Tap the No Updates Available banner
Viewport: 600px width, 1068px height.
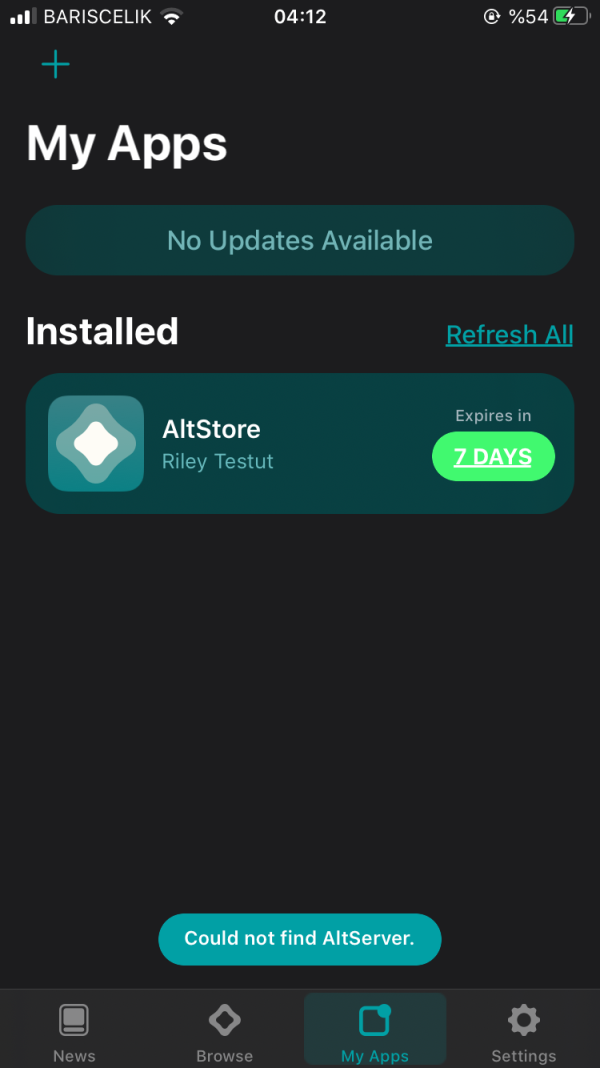300,240
